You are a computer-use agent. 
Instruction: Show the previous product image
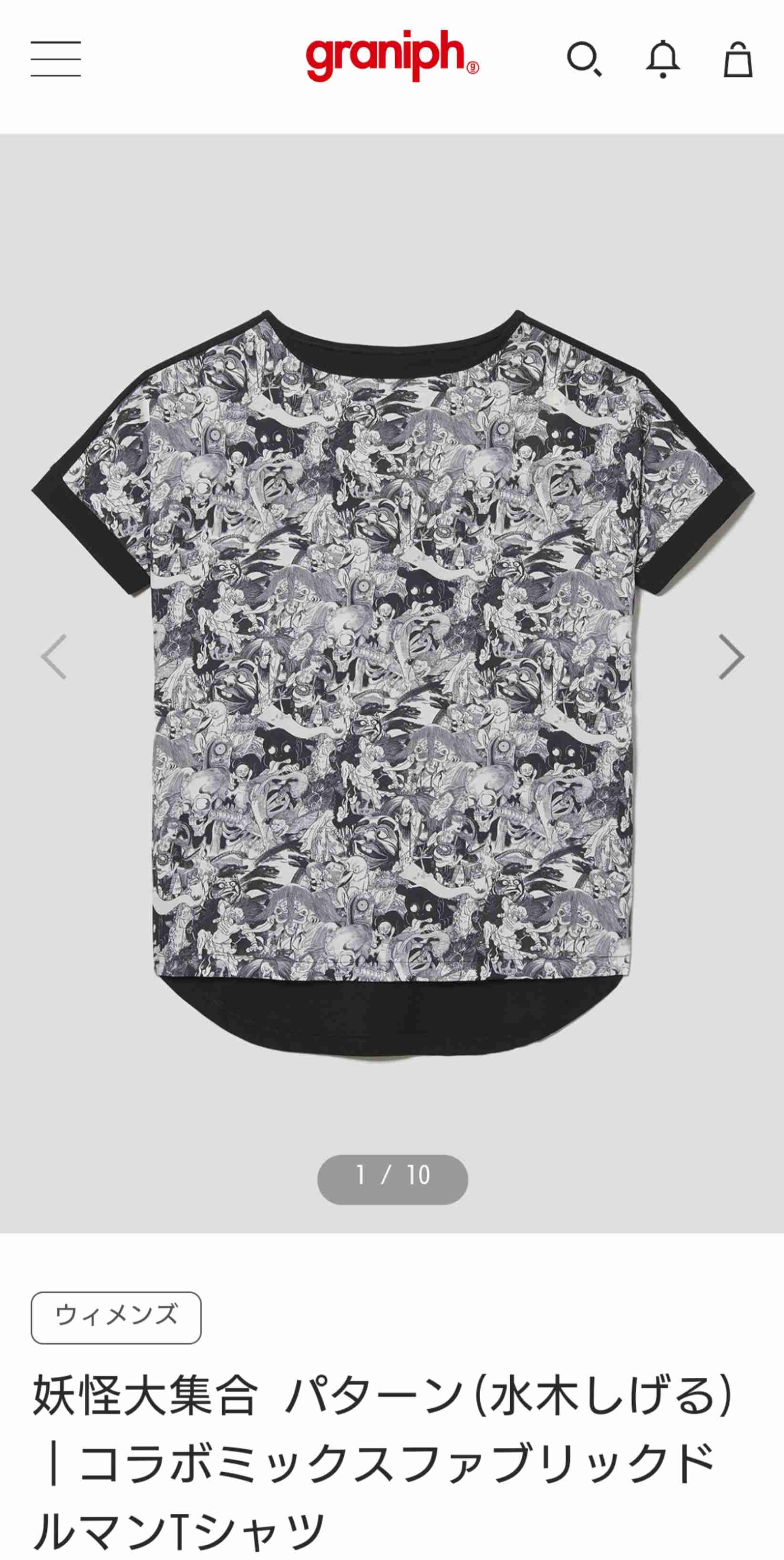(x=54, y=657)
